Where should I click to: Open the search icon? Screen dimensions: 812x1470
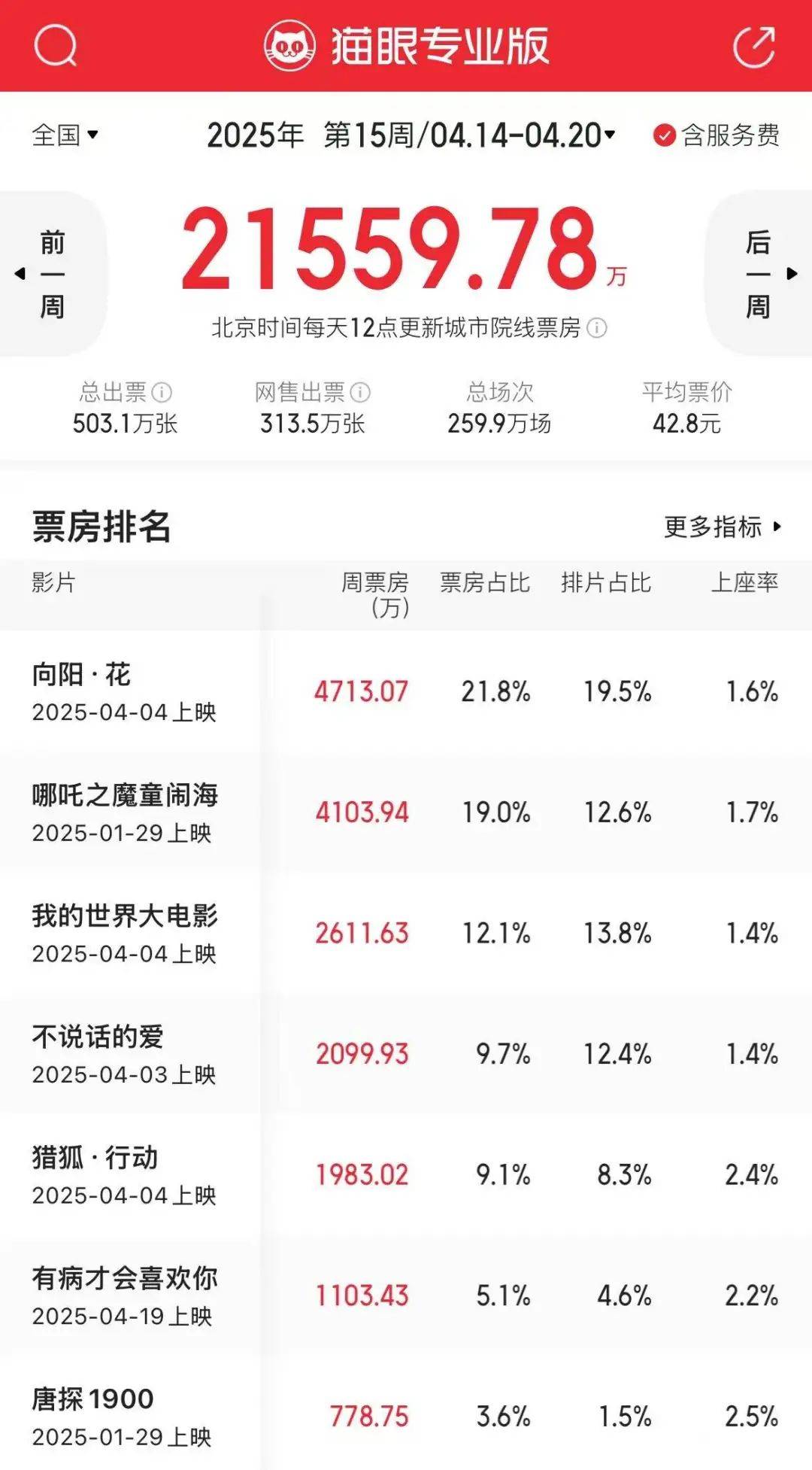[x=56, y=47]
